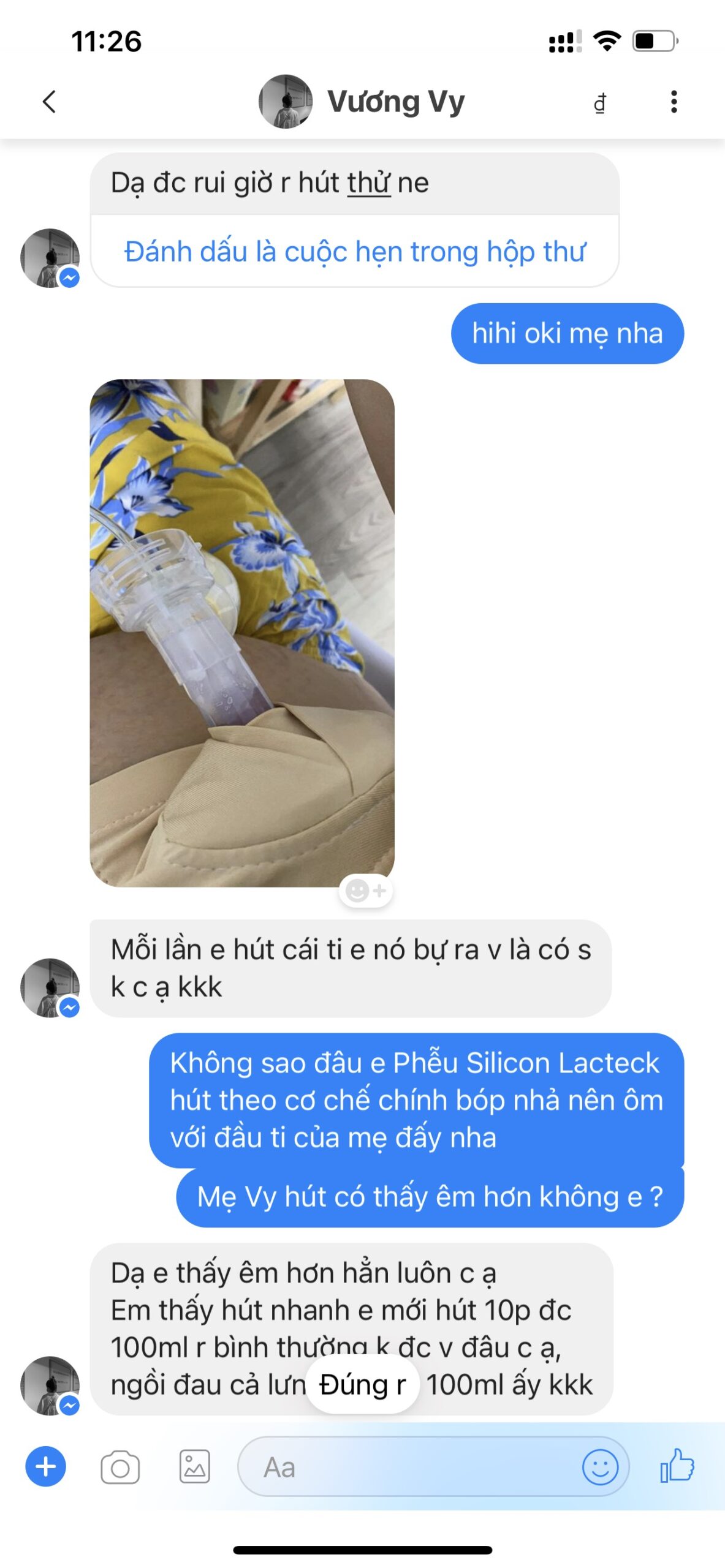The width and height of the screenshot is (725, 1568).
Task: Open the three-dot overflow menu
Action: [674, 102]
